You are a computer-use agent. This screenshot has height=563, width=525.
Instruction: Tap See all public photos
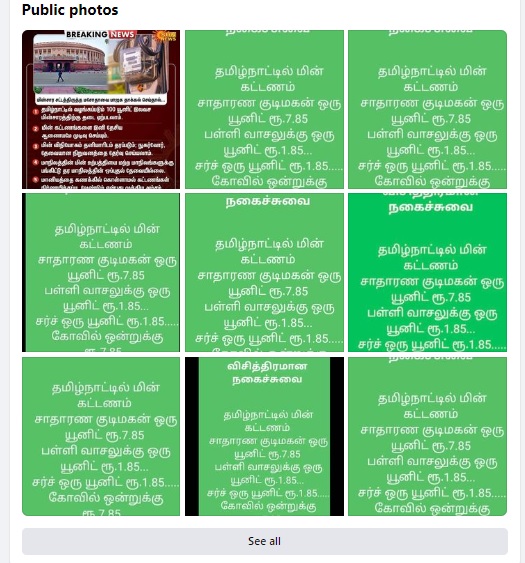265,541
